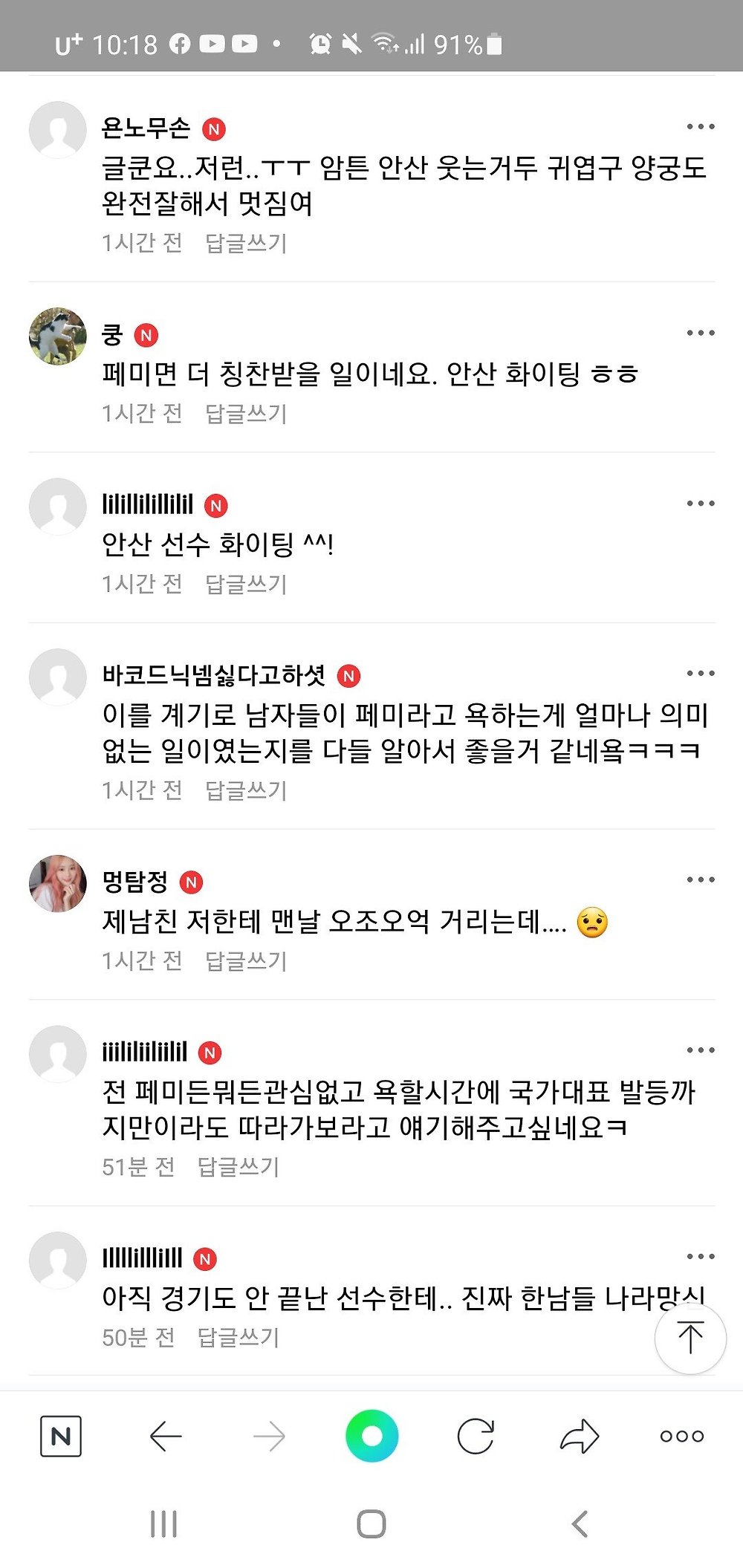
Task: Open Naver home via the N button
Action: coord(60,1436)
